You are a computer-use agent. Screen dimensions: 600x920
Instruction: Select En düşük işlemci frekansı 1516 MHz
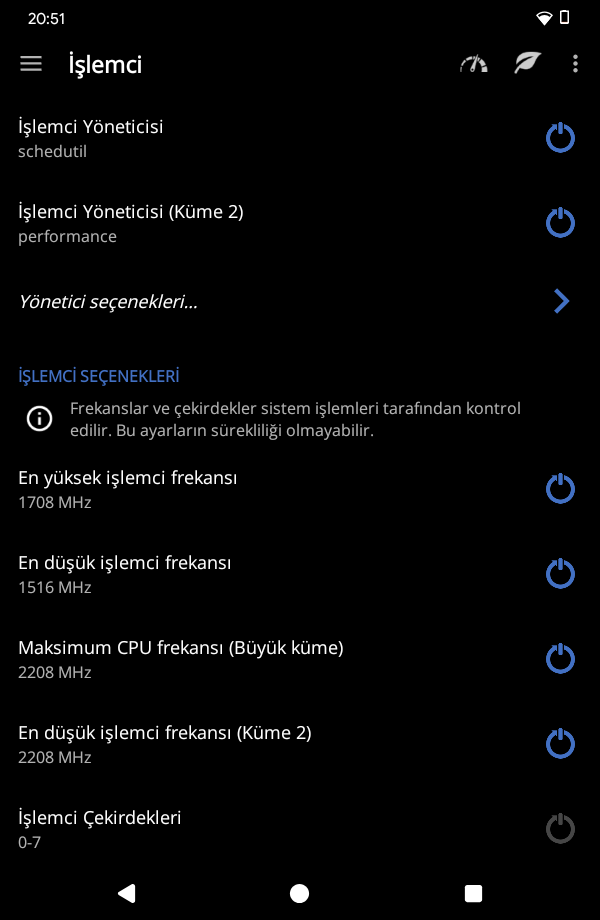(x=200, y=574)
